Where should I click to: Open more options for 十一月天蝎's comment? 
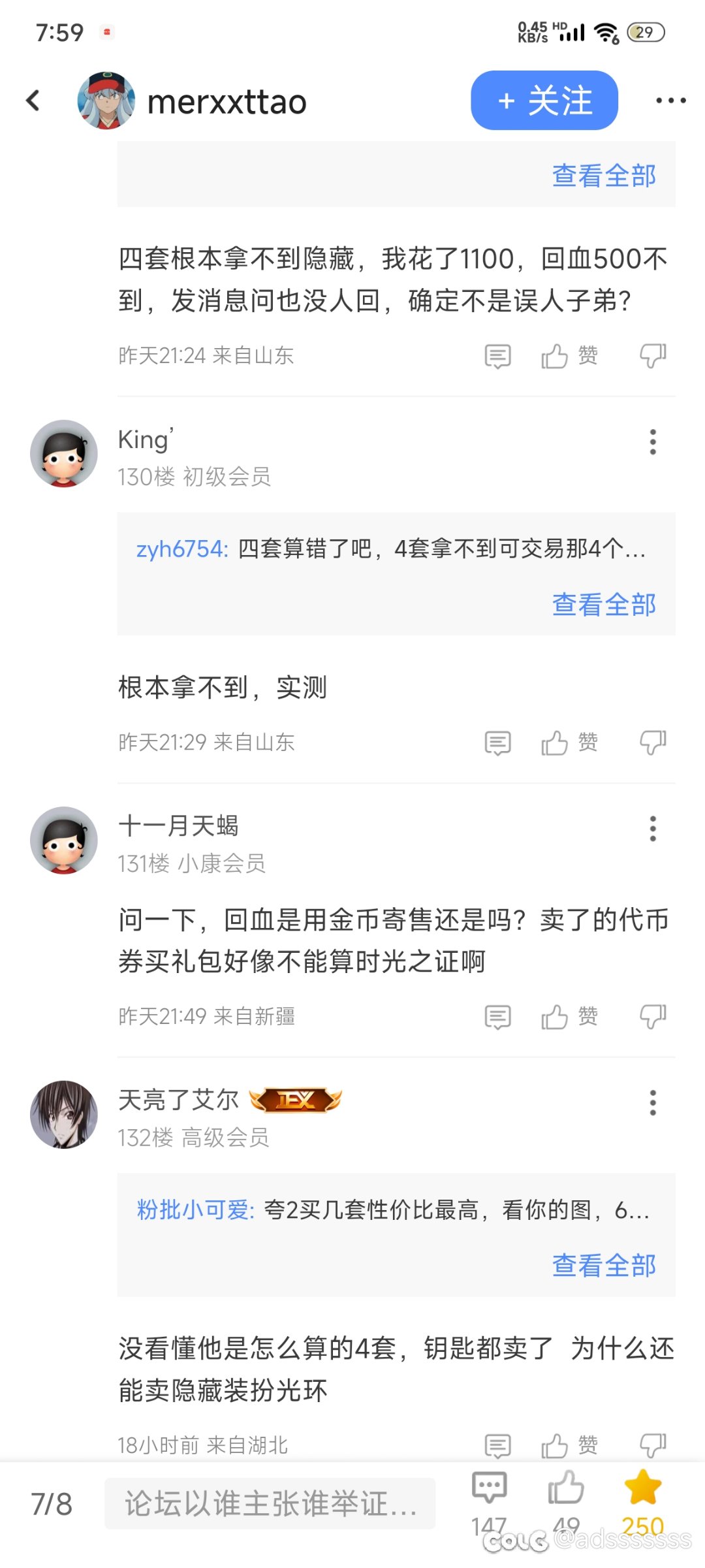[x=653, y=829]
